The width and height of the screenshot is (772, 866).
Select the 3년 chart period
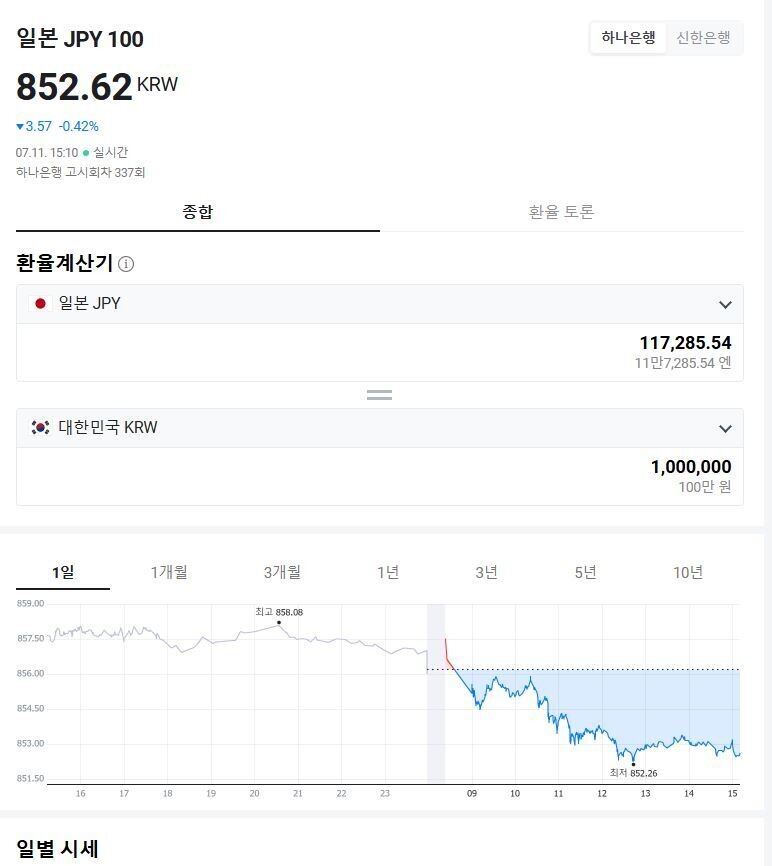coord(486,572)
